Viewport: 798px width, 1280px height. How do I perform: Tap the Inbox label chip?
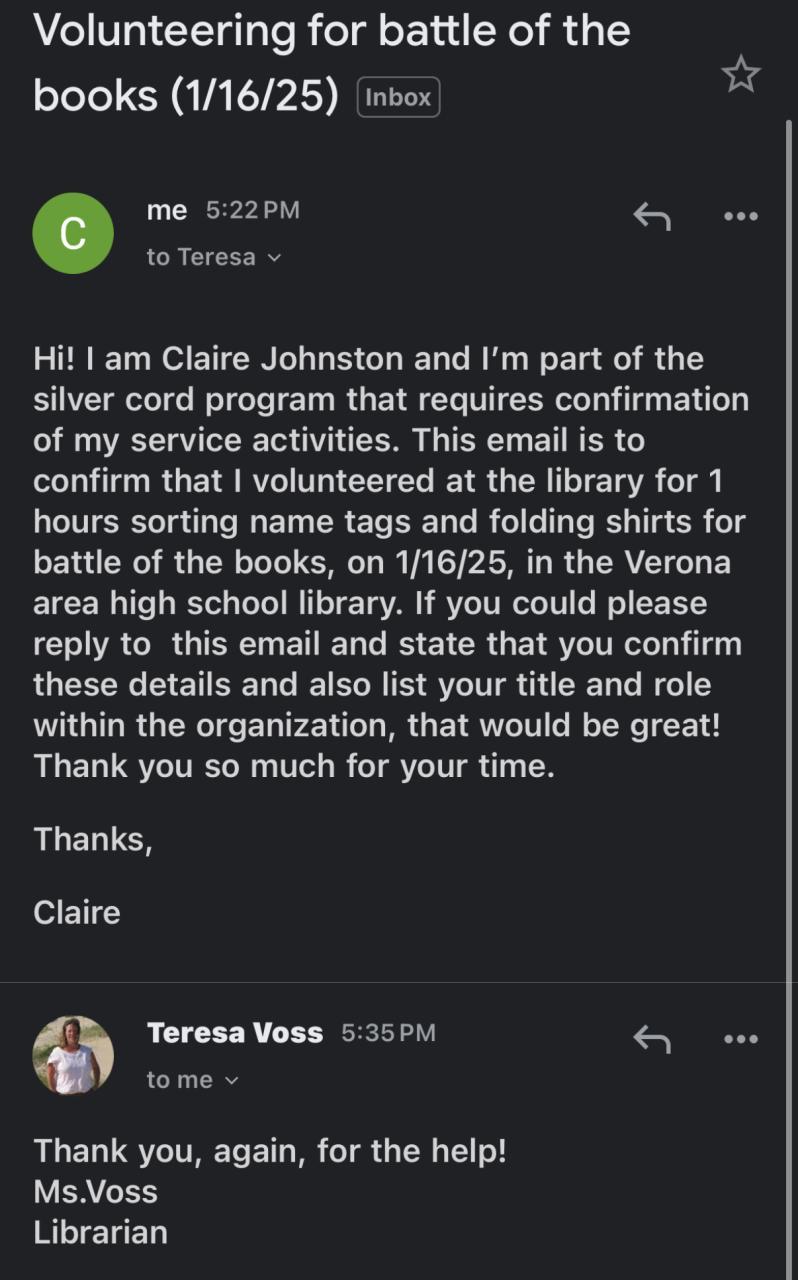click(398, 98)
